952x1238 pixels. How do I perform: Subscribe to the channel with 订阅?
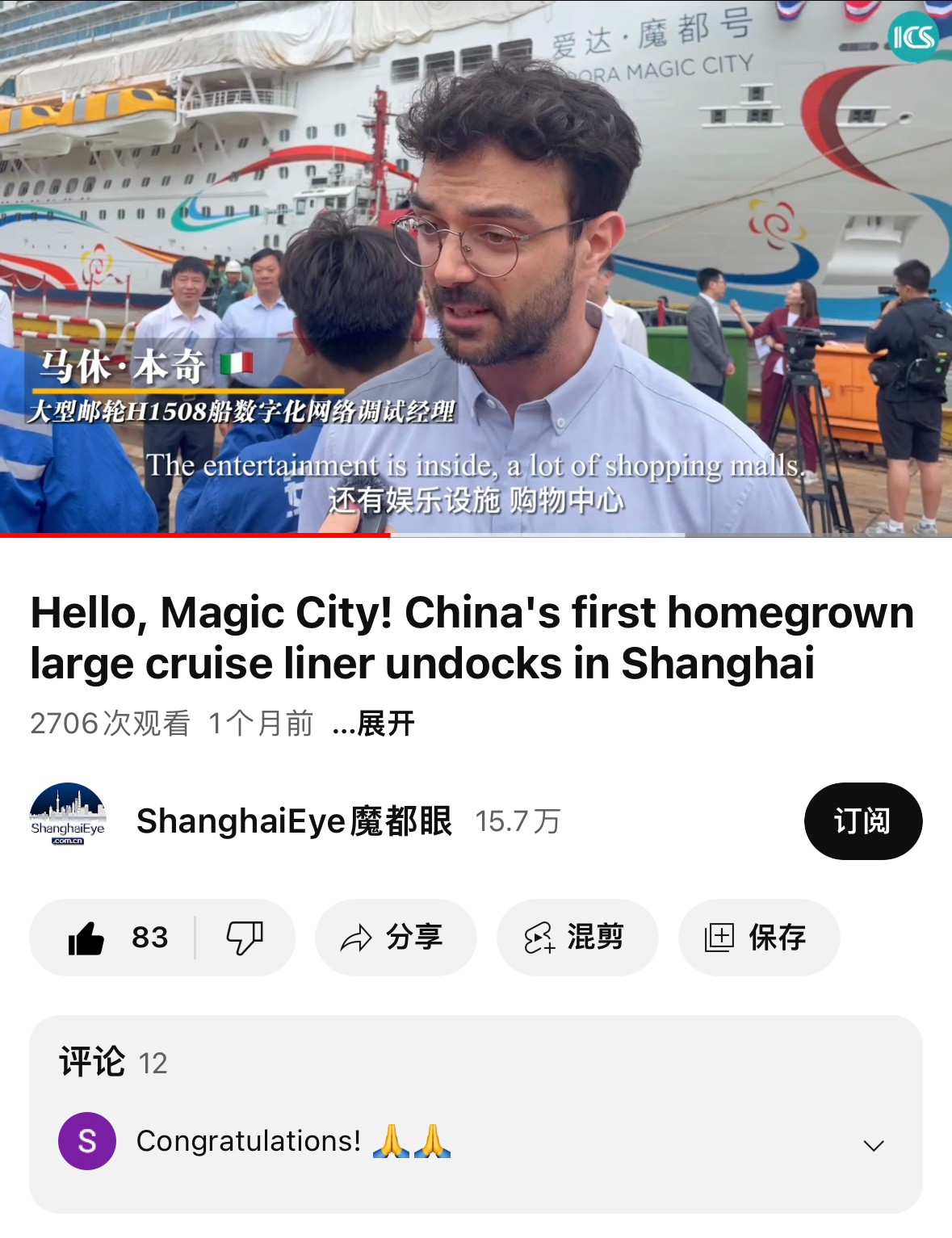pos(862,821)
